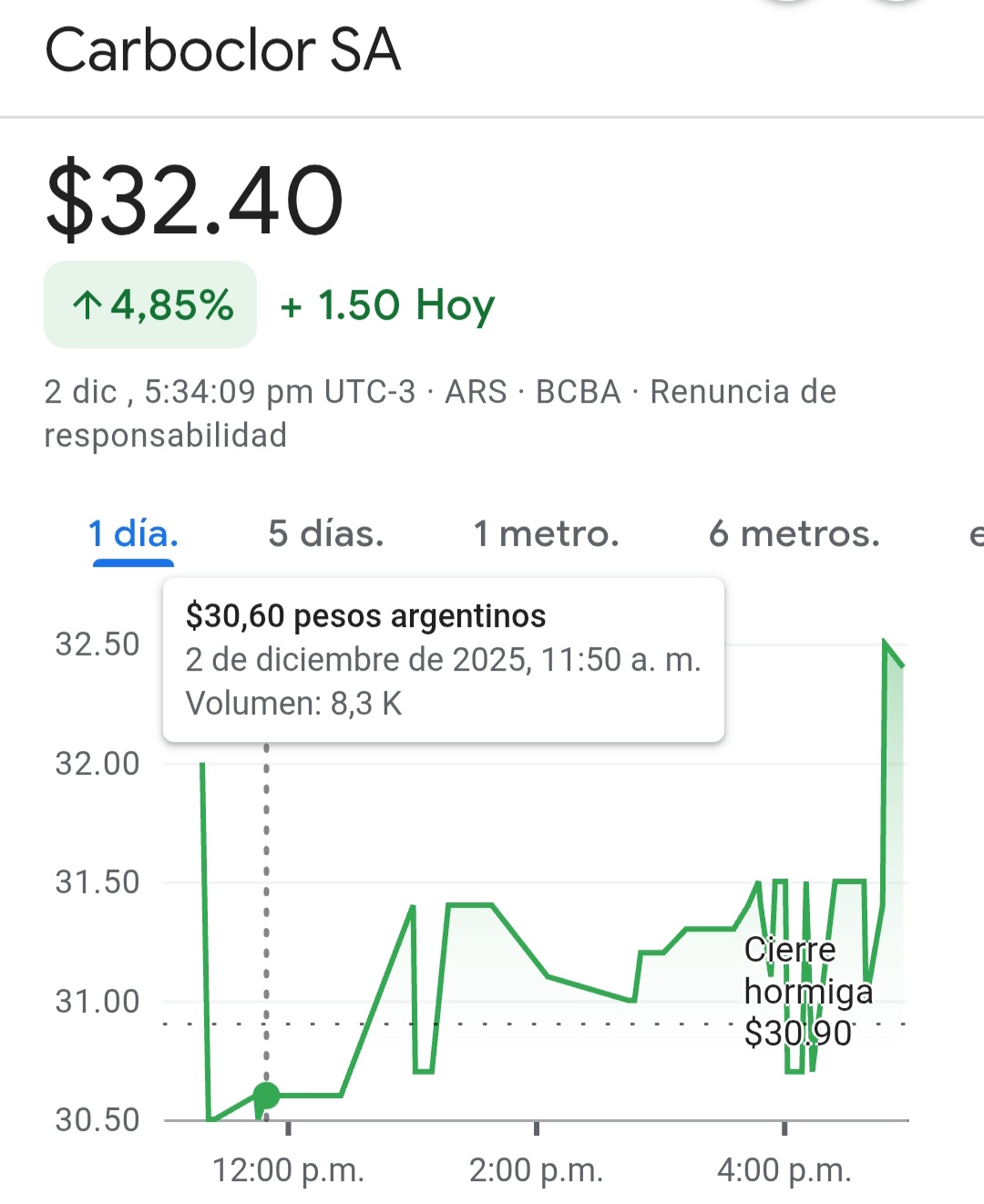This screenshot has height=1204, width=984.
Task: Switch to the 6 metros range
Action: [794, 534]
